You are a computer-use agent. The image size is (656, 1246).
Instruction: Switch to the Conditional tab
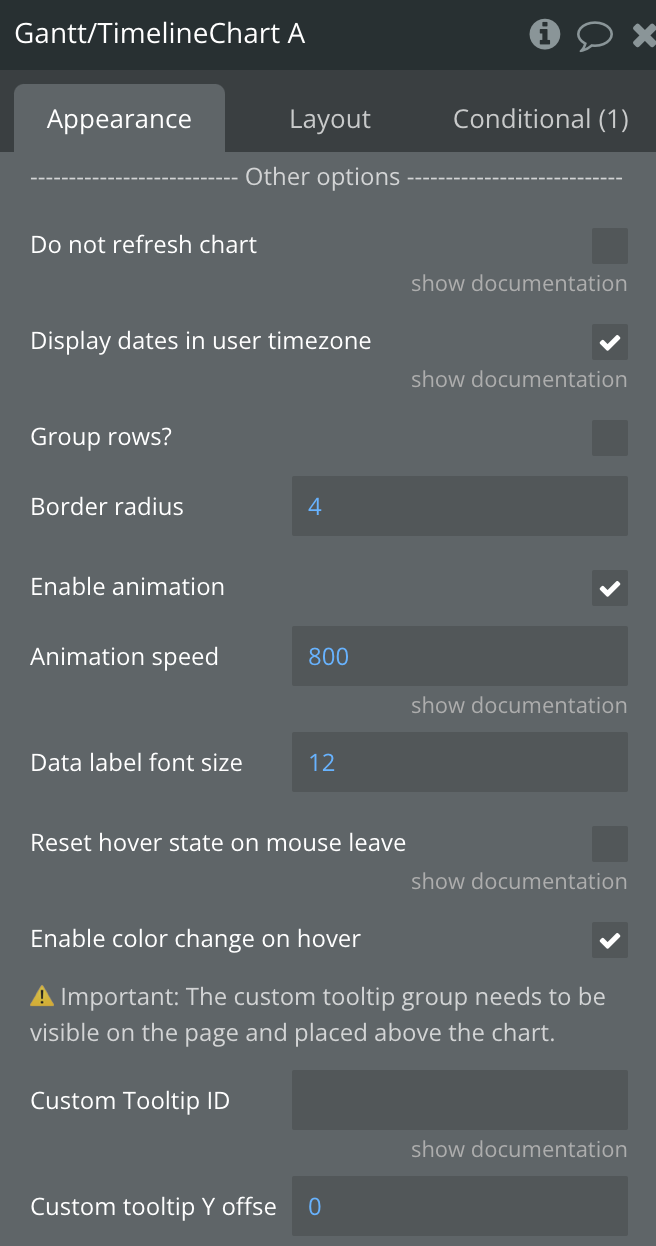pyautogui.click(x=540, y=119)
